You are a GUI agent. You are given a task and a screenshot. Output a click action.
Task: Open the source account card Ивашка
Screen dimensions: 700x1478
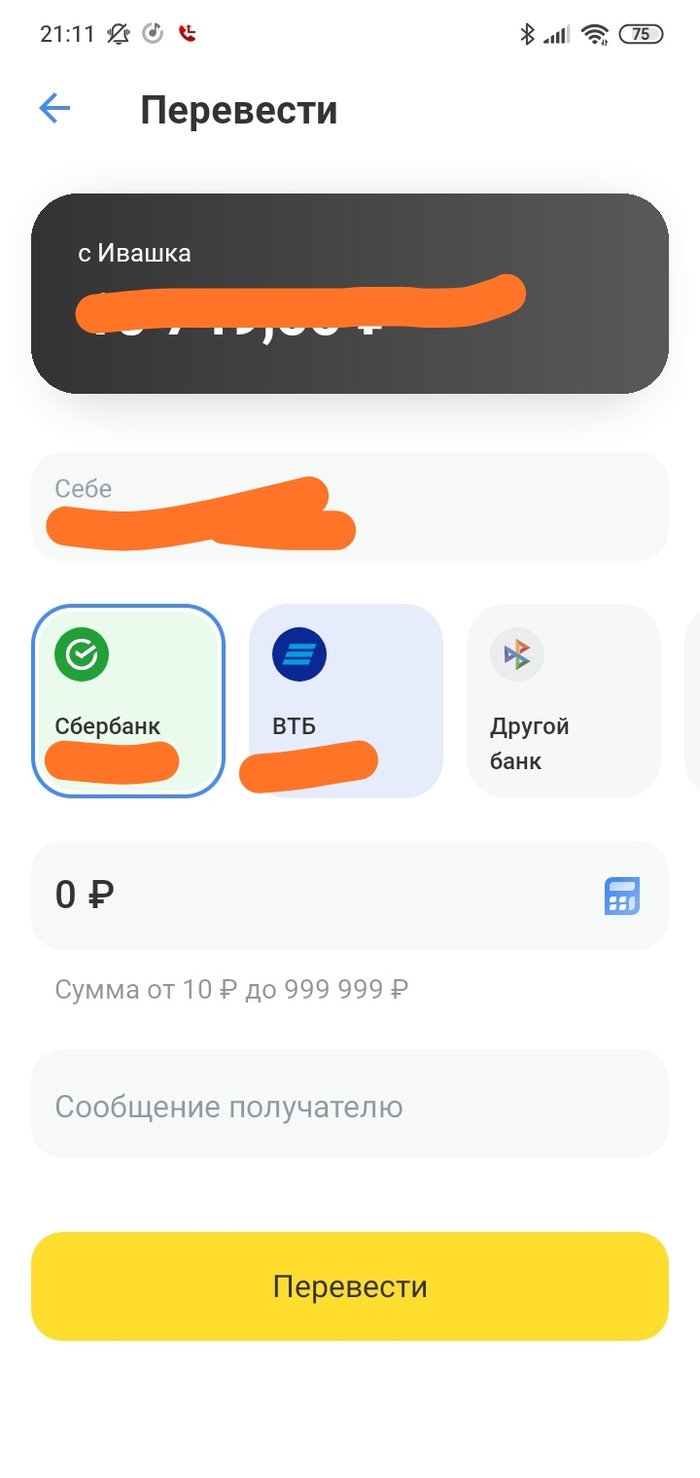click(x=349, y=293)
